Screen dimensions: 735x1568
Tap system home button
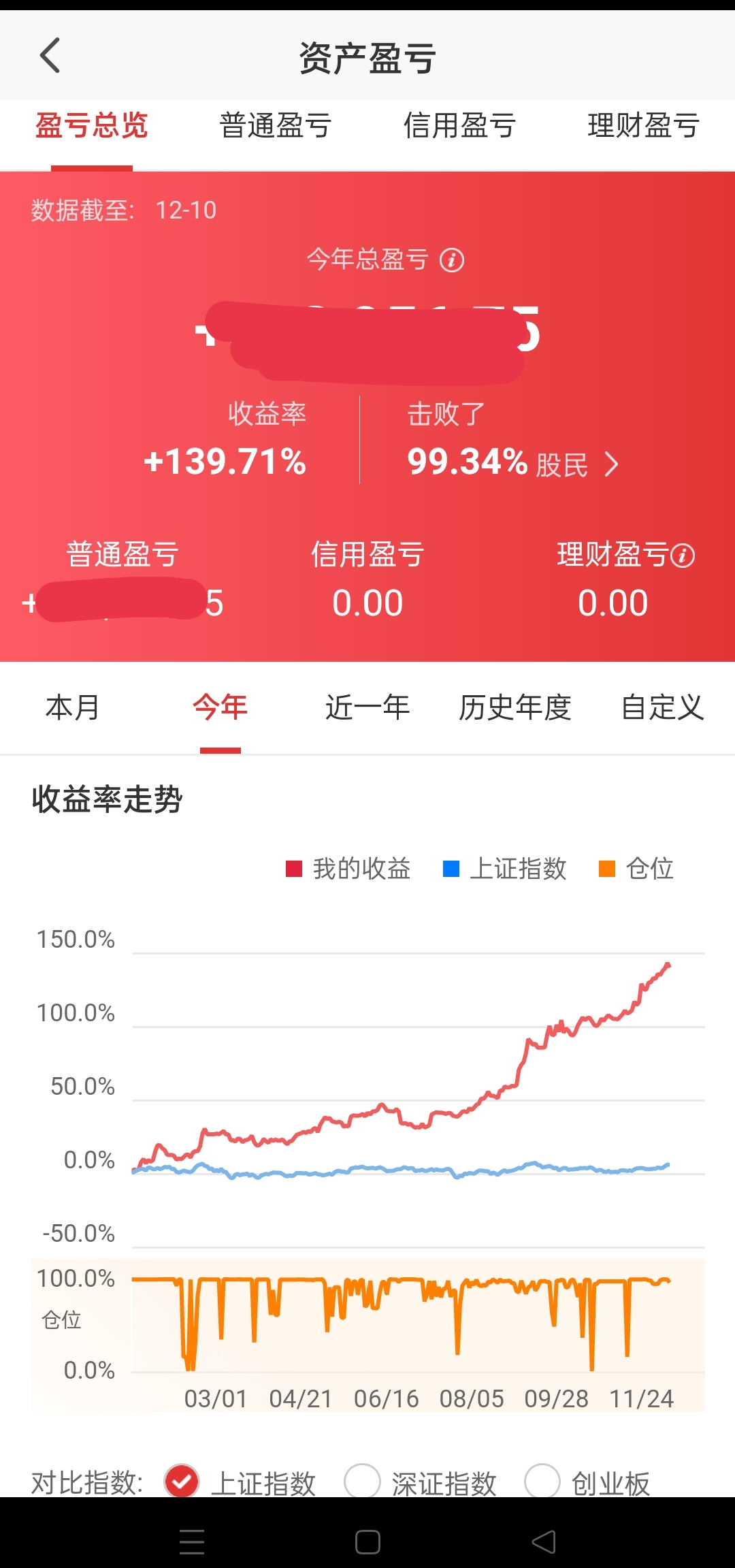pyautogui.click(x=367, y=1542)
